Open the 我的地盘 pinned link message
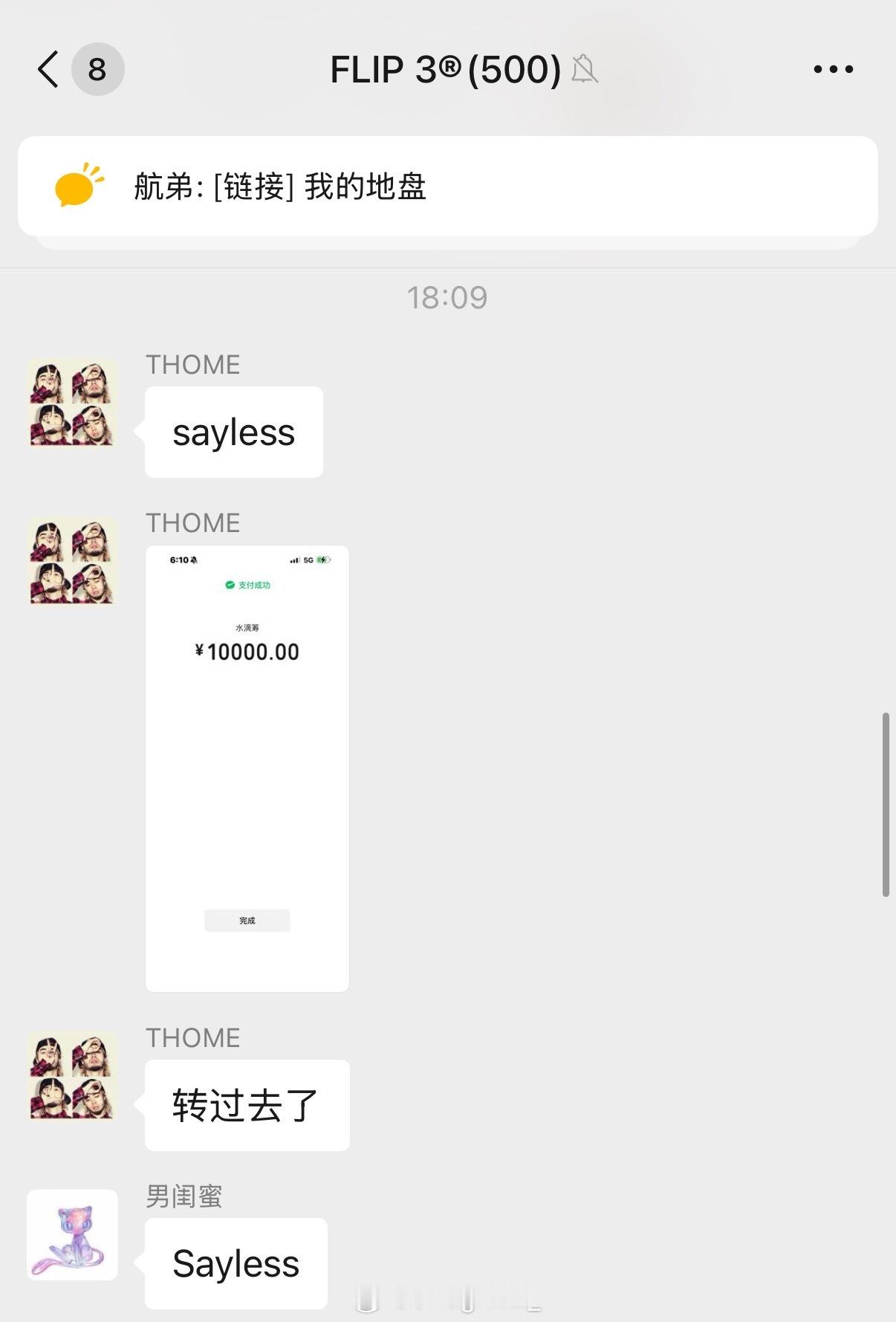Viewport: 896px width, 1322px height. pyautogui.click(x=365, y=188)
